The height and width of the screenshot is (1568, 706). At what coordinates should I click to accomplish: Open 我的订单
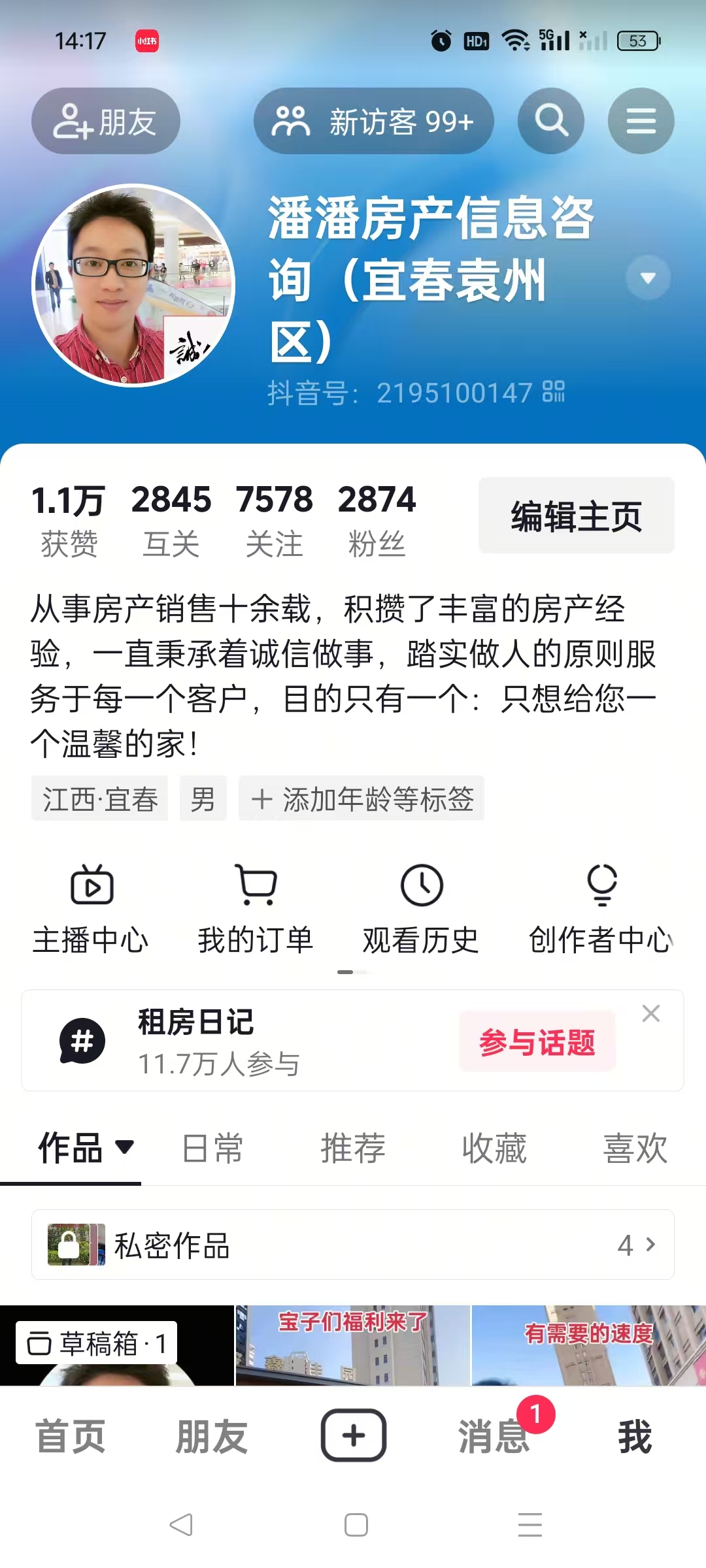tap(256, 908)
